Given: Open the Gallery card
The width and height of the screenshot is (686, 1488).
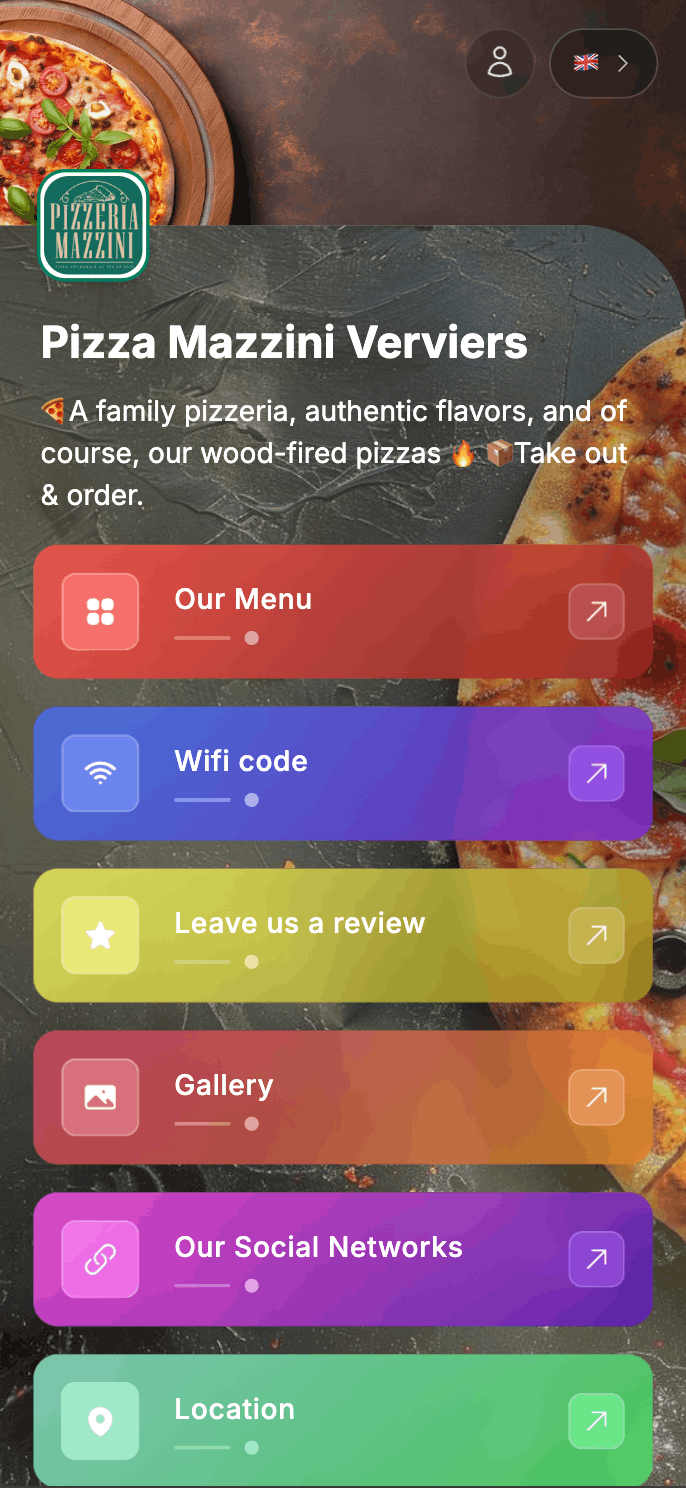Looking at the screenshot, I should (343, 1098).
